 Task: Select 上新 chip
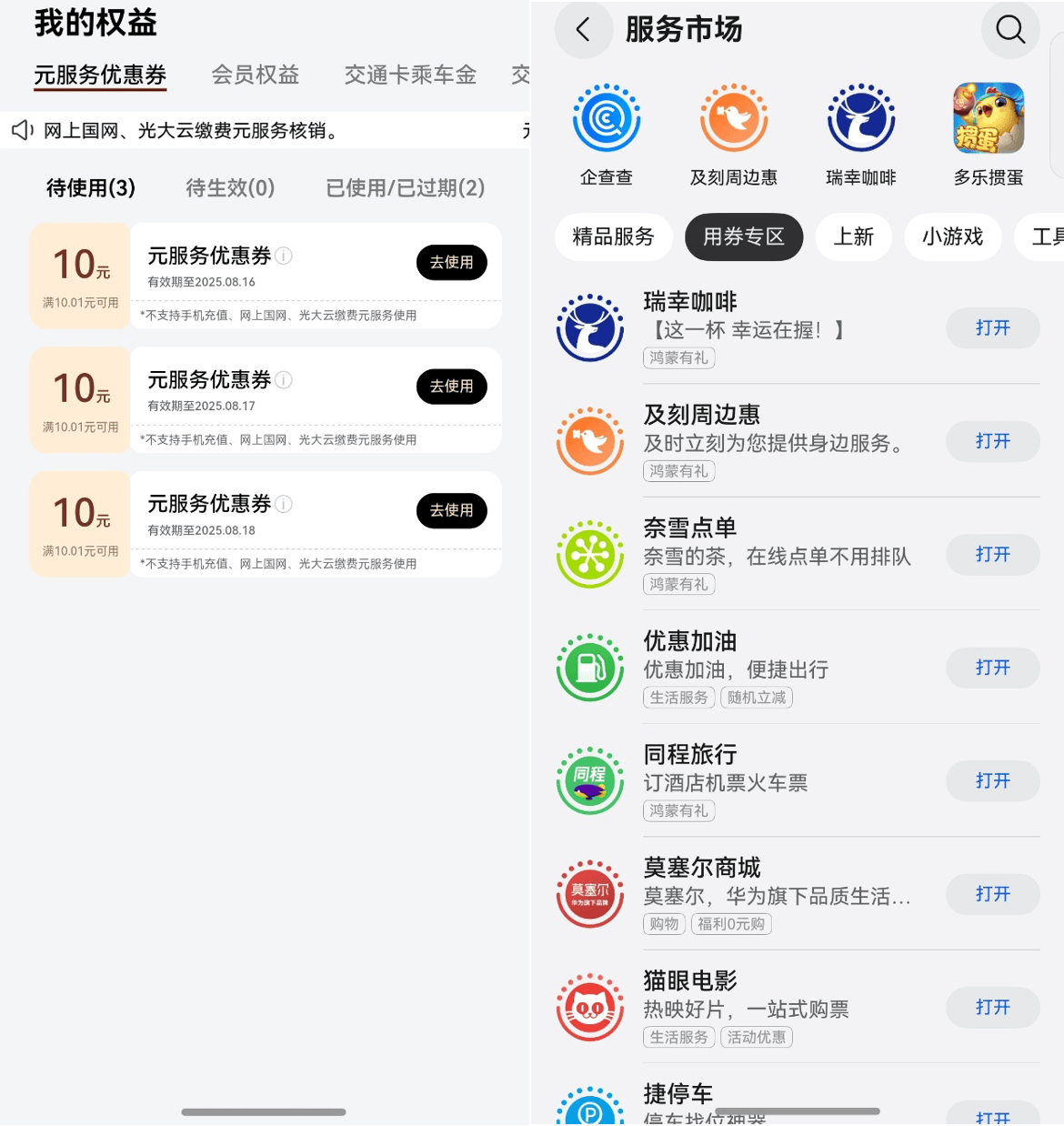pos(853,236)
